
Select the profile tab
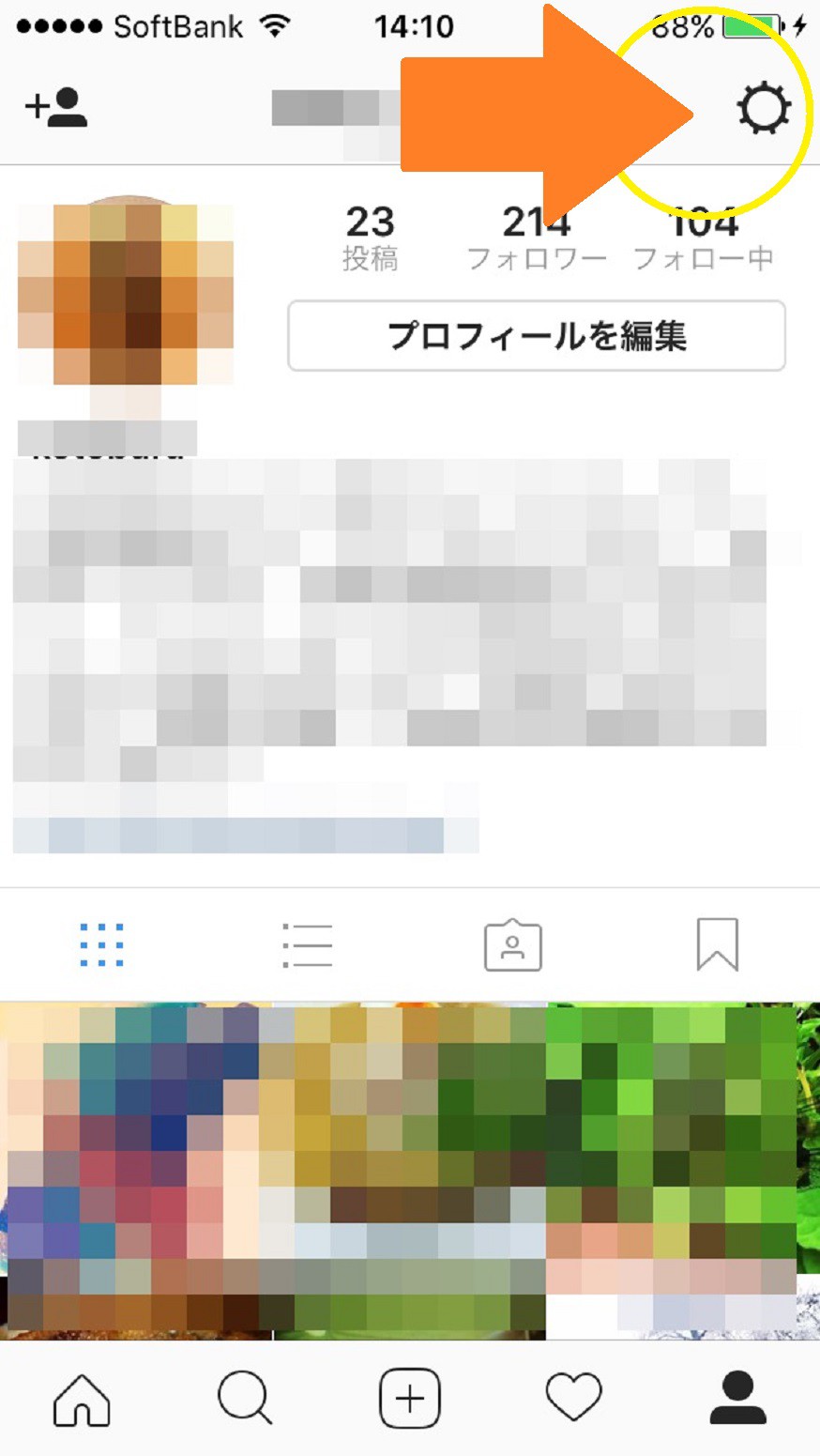737,1400
